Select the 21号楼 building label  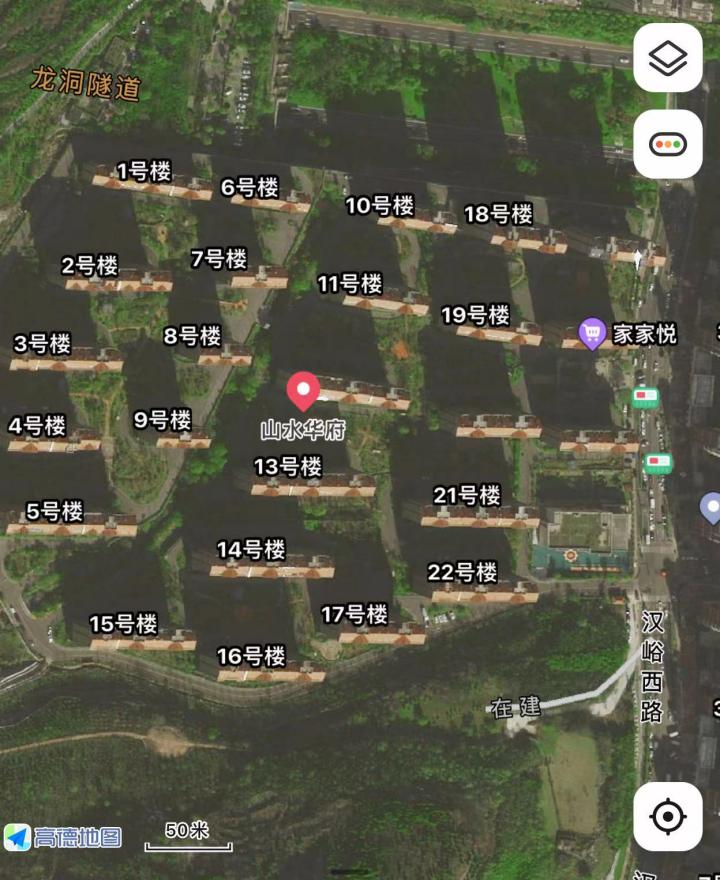[468, 496]
